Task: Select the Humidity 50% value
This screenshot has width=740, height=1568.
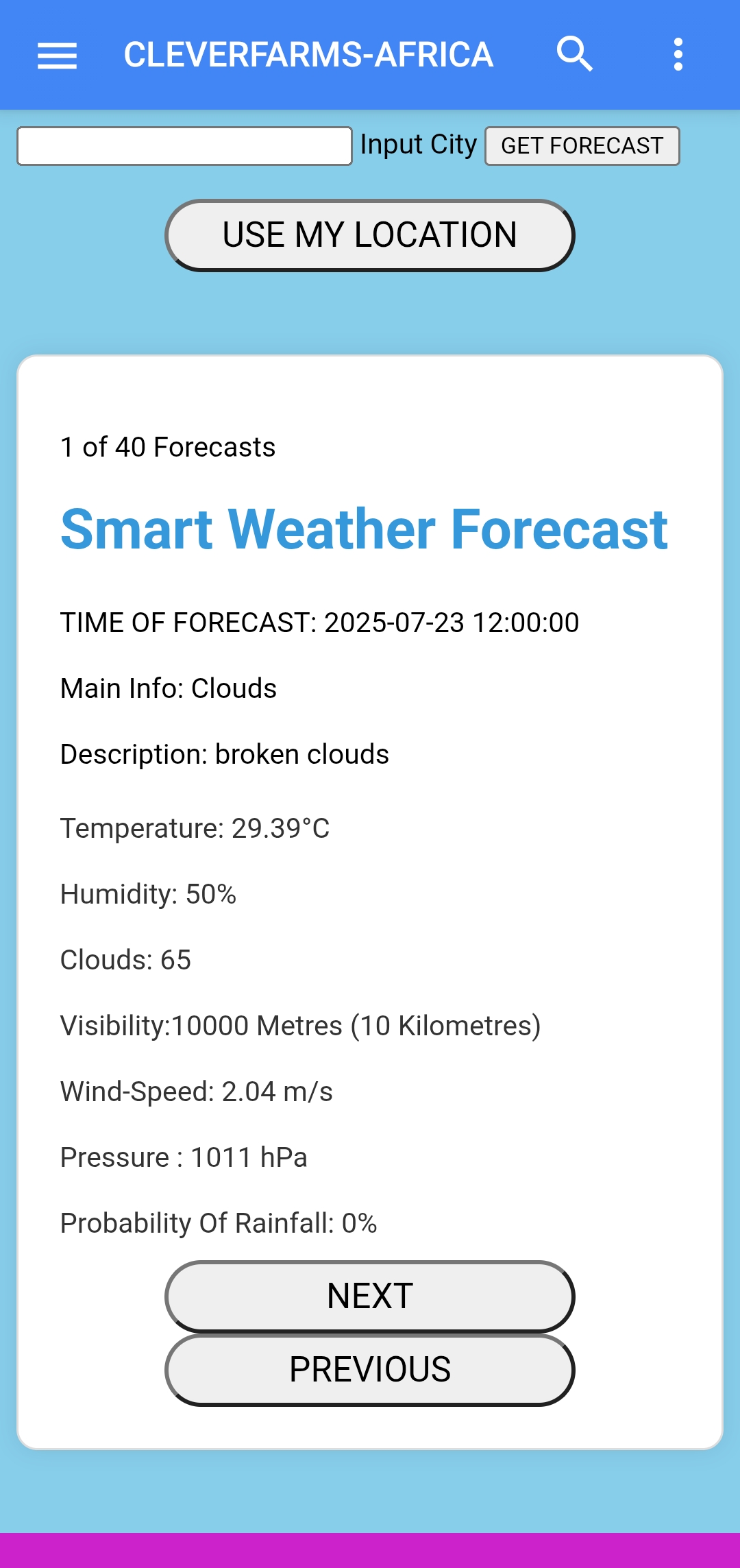Action: pos(147,894)
